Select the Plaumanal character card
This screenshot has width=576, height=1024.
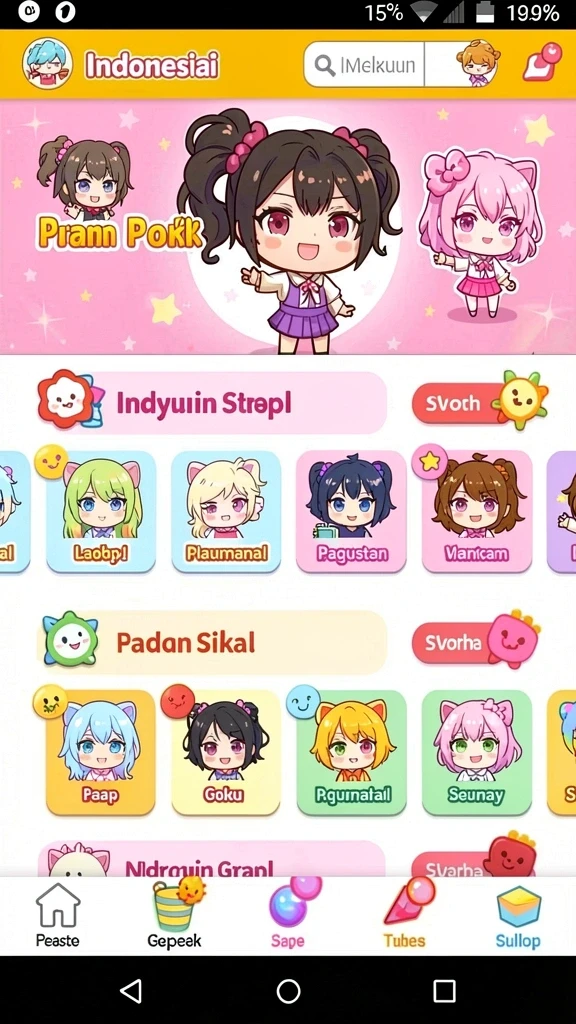(226, 511)
